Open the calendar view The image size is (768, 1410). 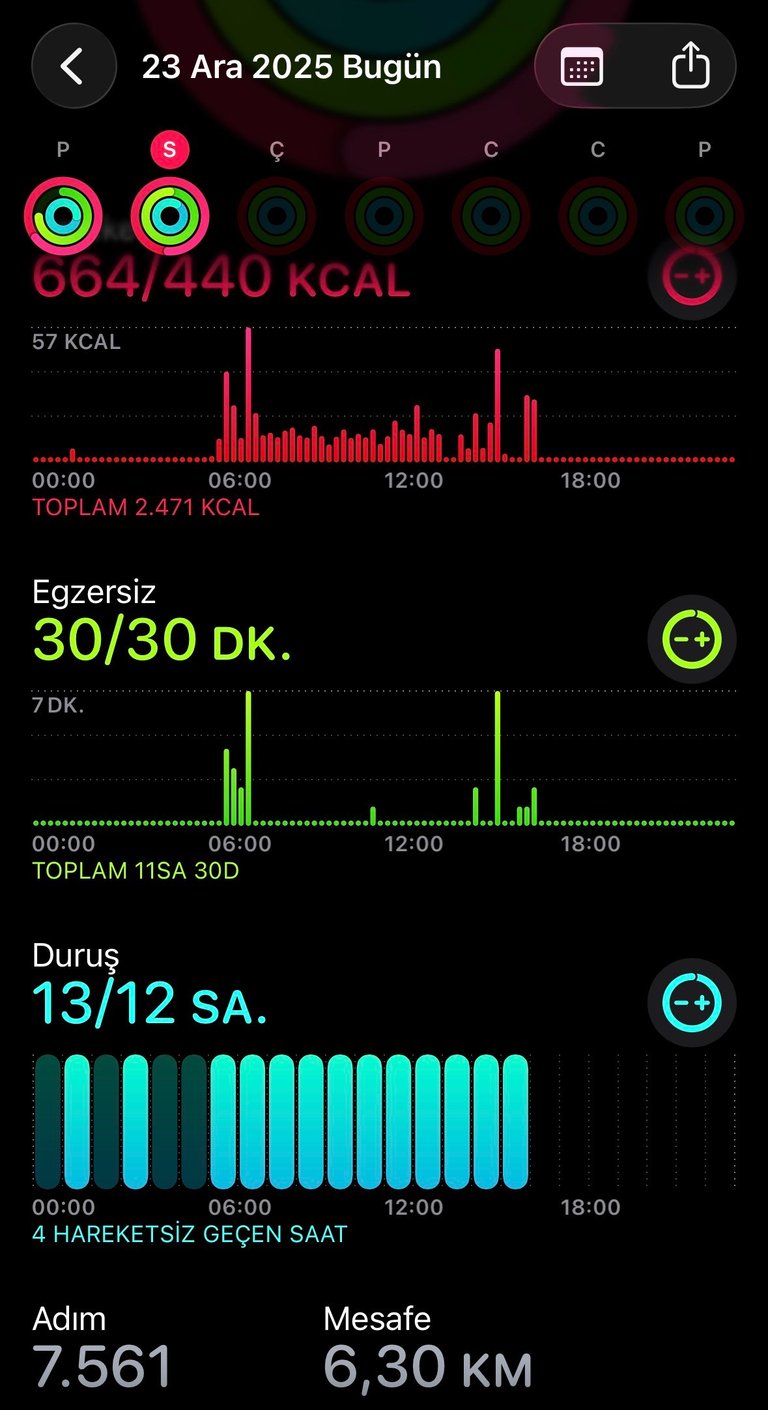tap(582, 67)
